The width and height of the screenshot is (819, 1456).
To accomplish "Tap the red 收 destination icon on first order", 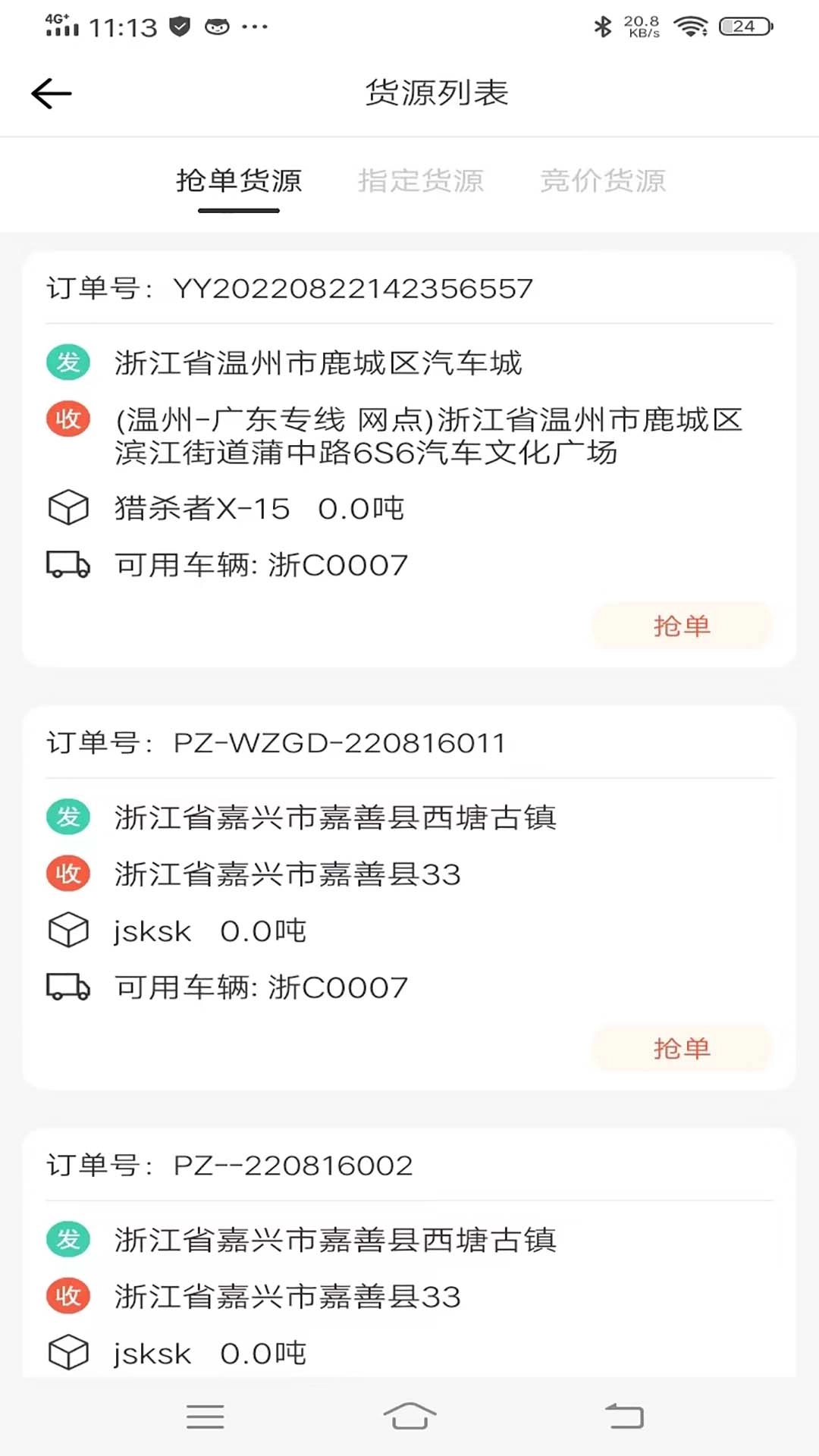I will (68, 419).
